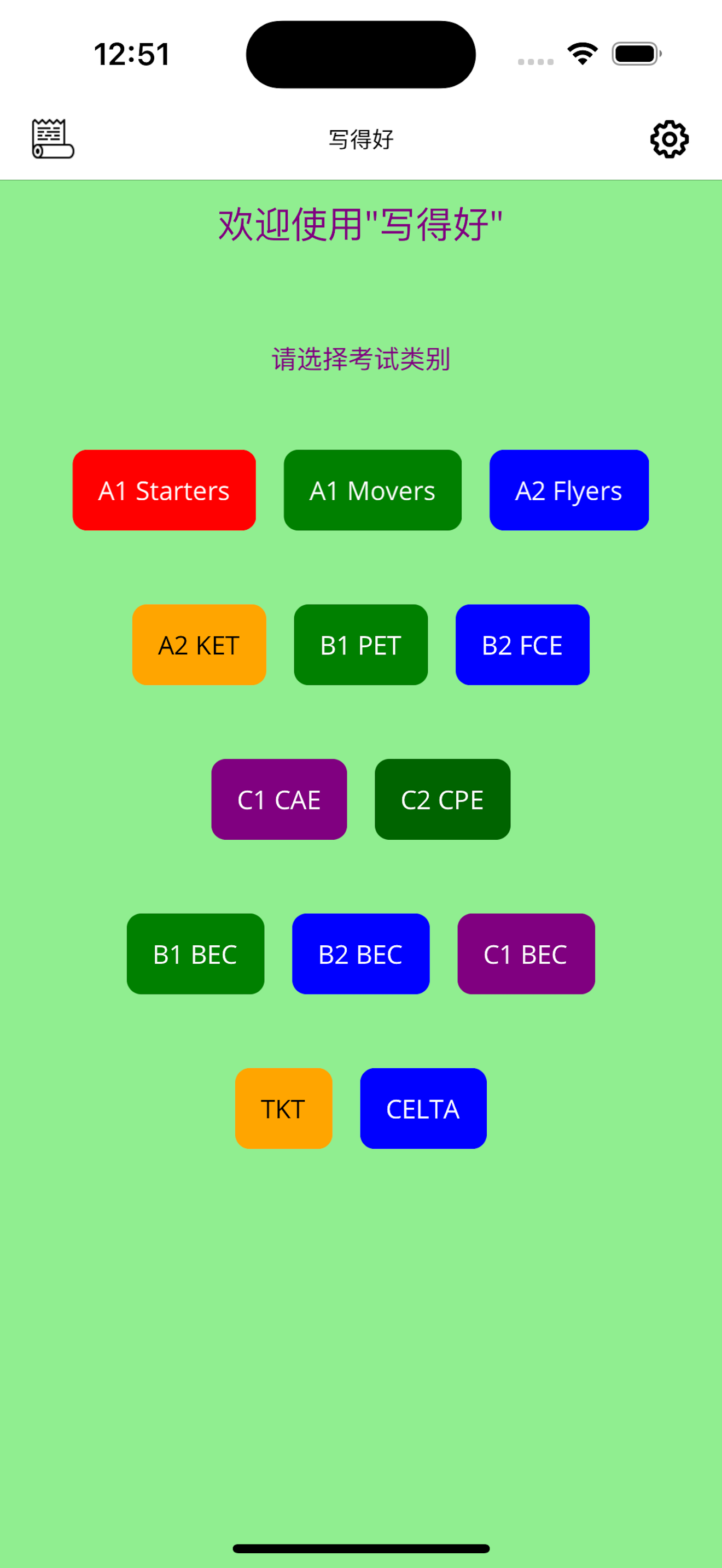The height and width of the screenshot is (1568, 722).
Task: Tap the B1 BEC button
Action: (195, 954)
